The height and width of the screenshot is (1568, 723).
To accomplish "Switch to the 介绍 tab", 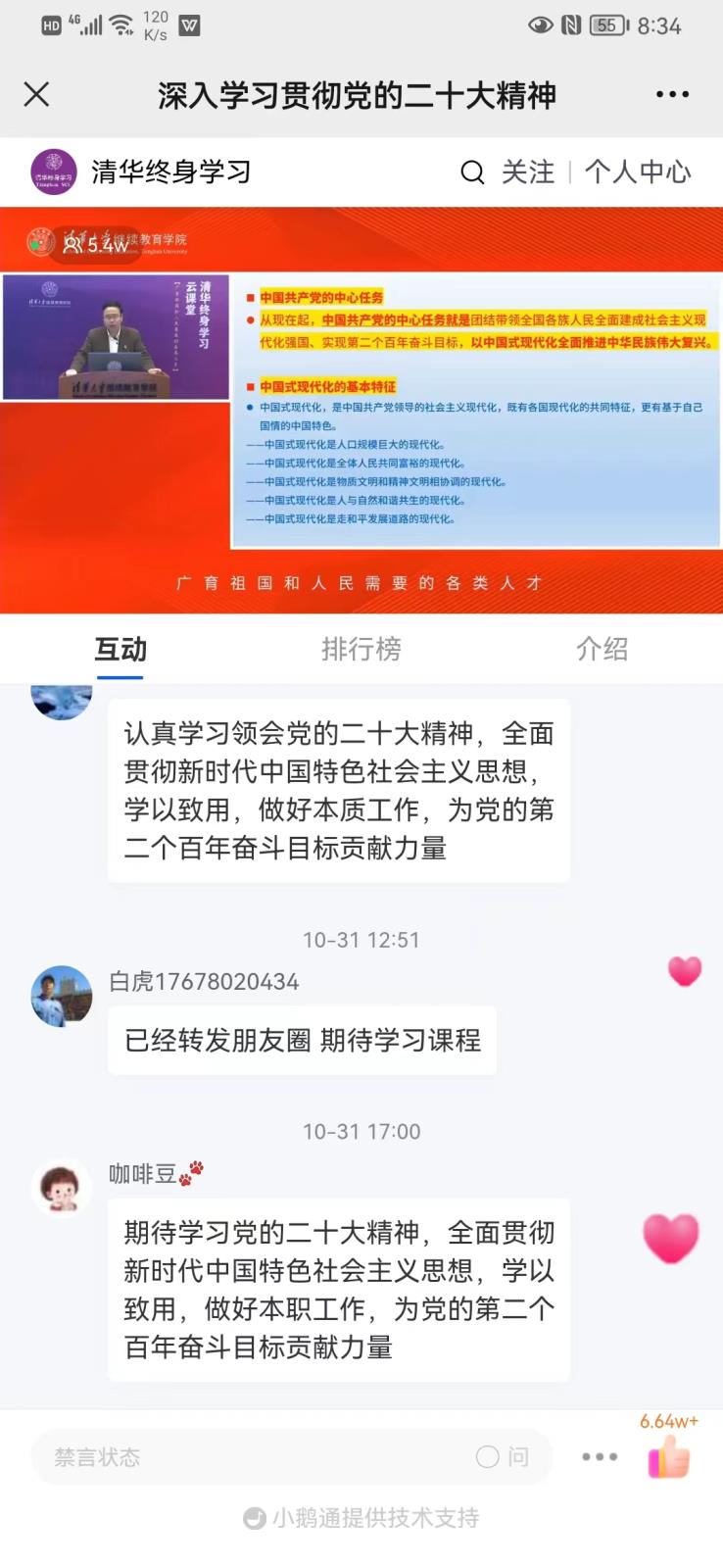I will [602, 649].
